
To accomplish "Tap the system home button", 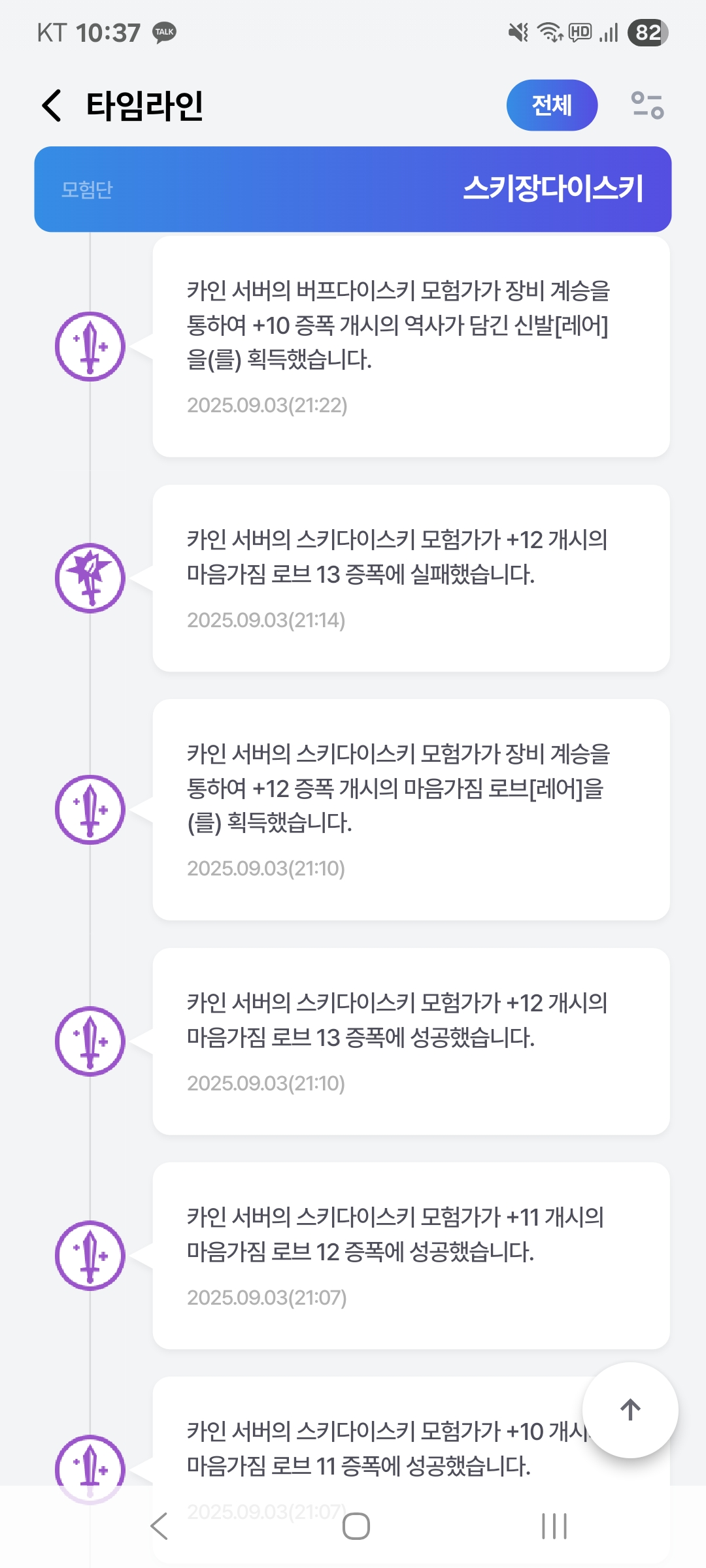I will [x=356, y=1526].
